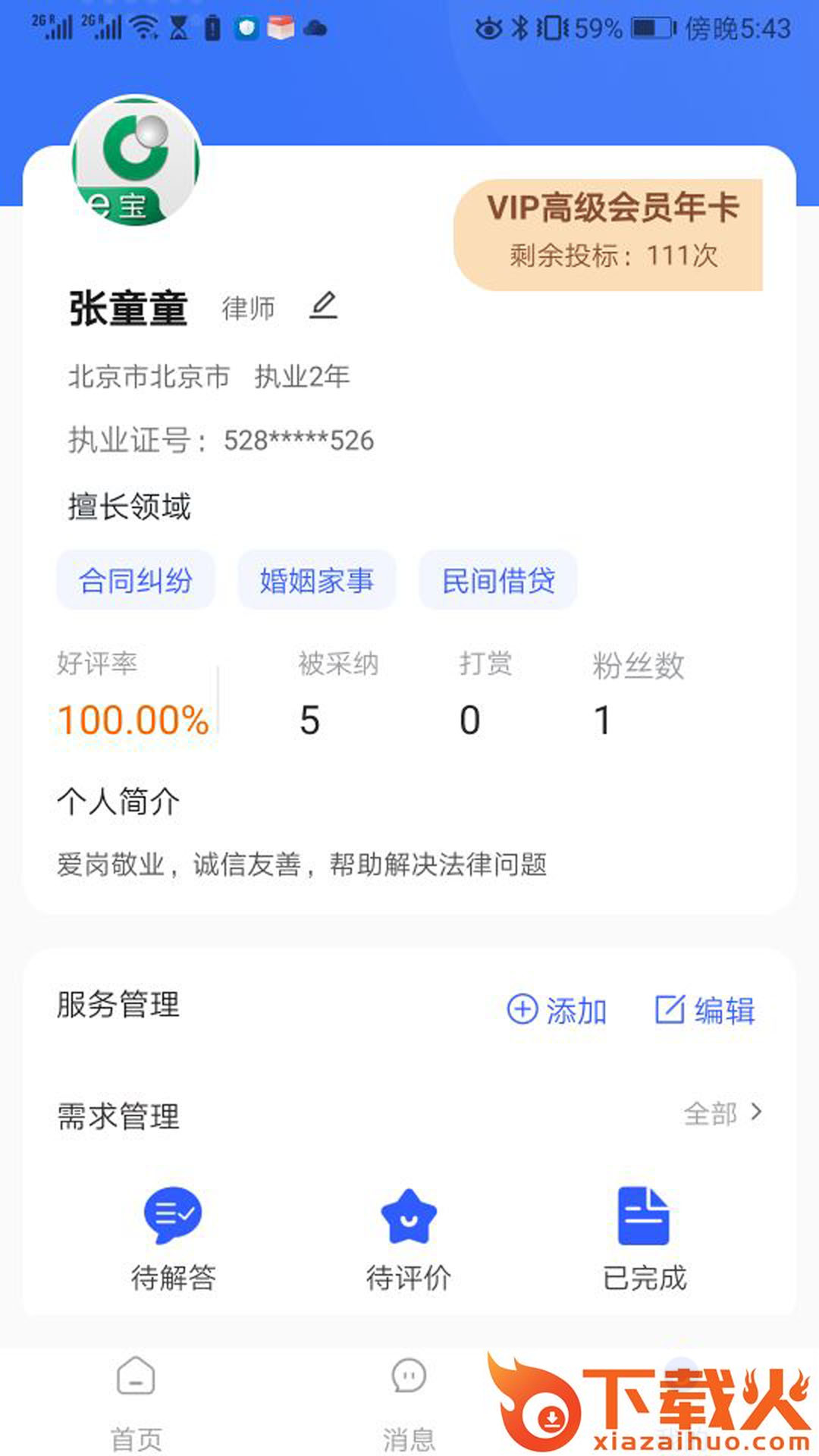Switch to the 首页 home tab
819x1456 pixels.
click(x=136, y=1401)
